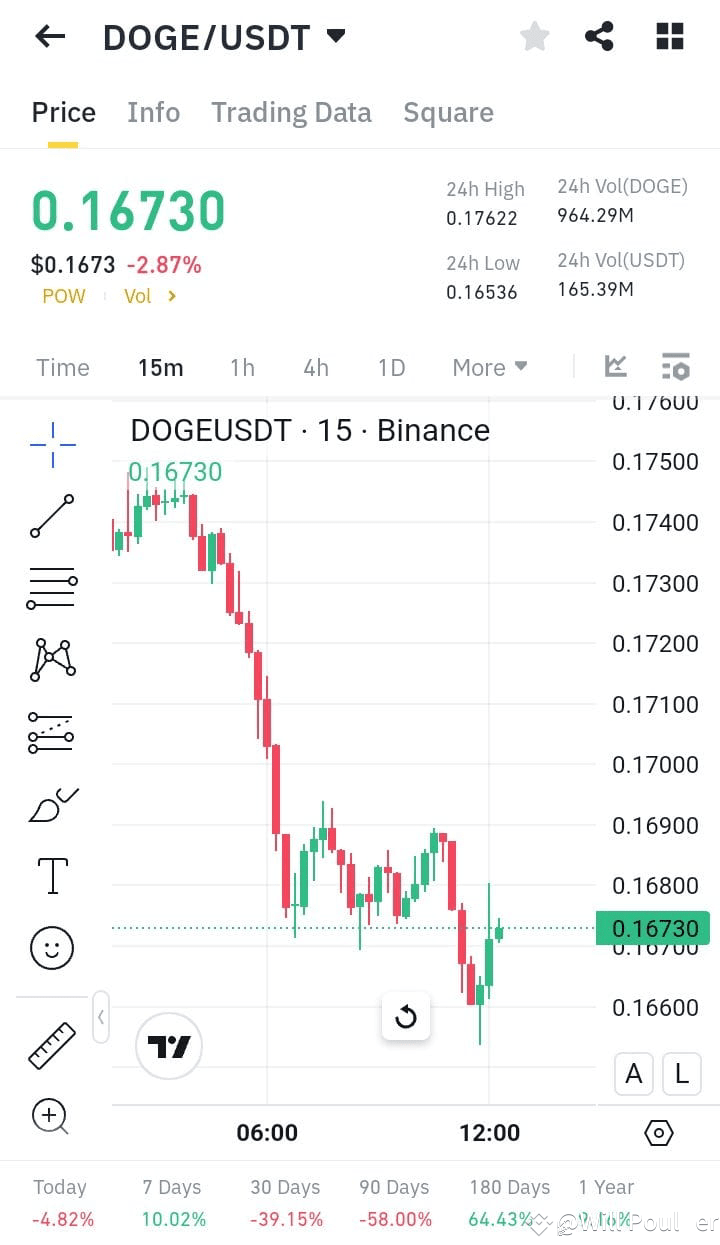Share the DOGE/USDT chart
The image size is (720, 1245).
[x=599, y=36]
